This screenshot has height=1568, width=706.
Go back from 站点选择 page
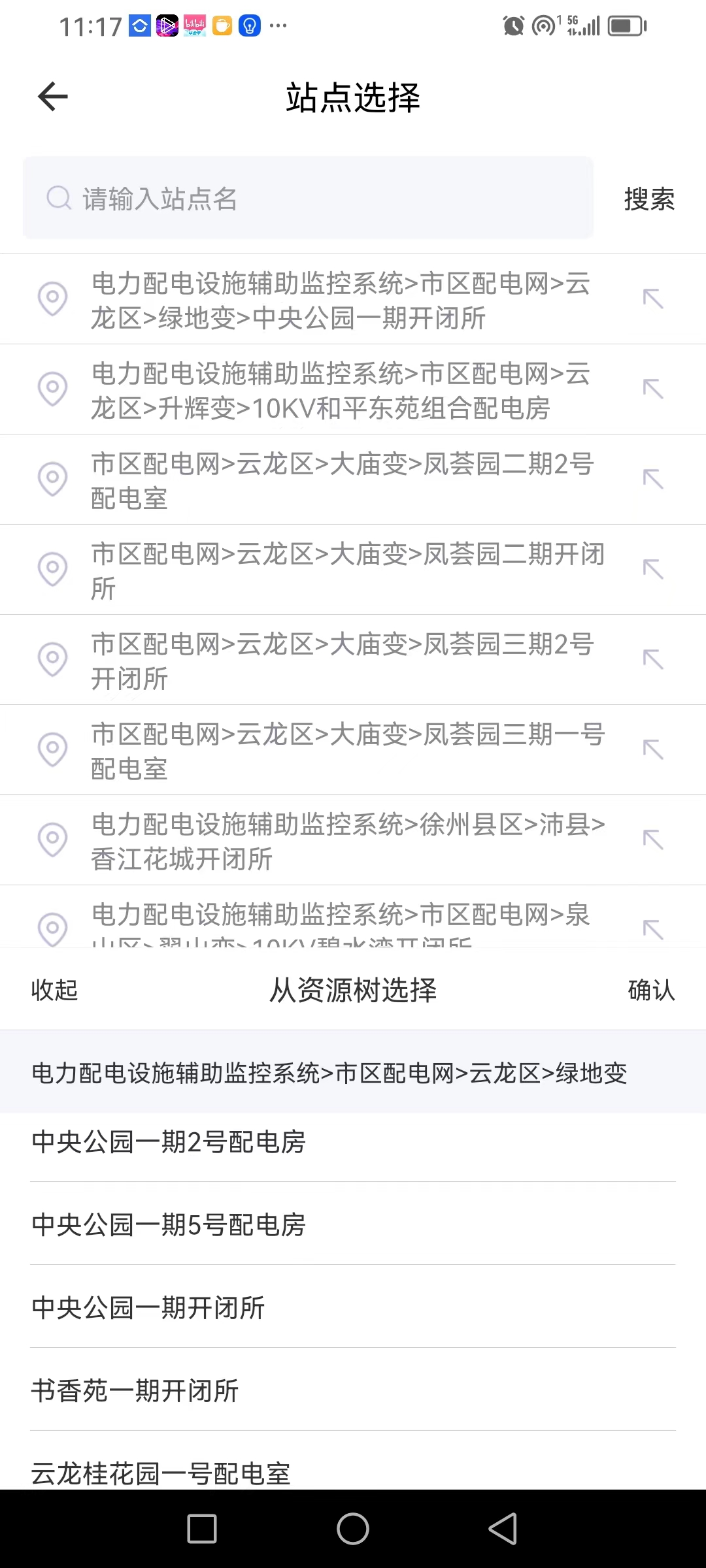click(53, 97)
